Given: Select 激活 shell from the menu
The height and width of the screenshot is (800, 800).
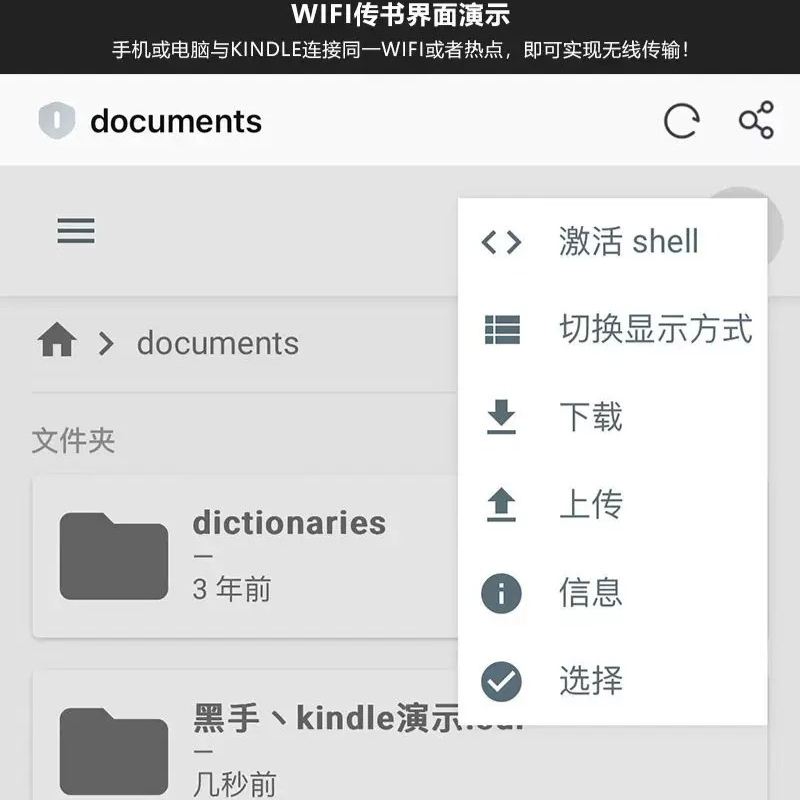Looking at the screenshot, I should (613, 241).
